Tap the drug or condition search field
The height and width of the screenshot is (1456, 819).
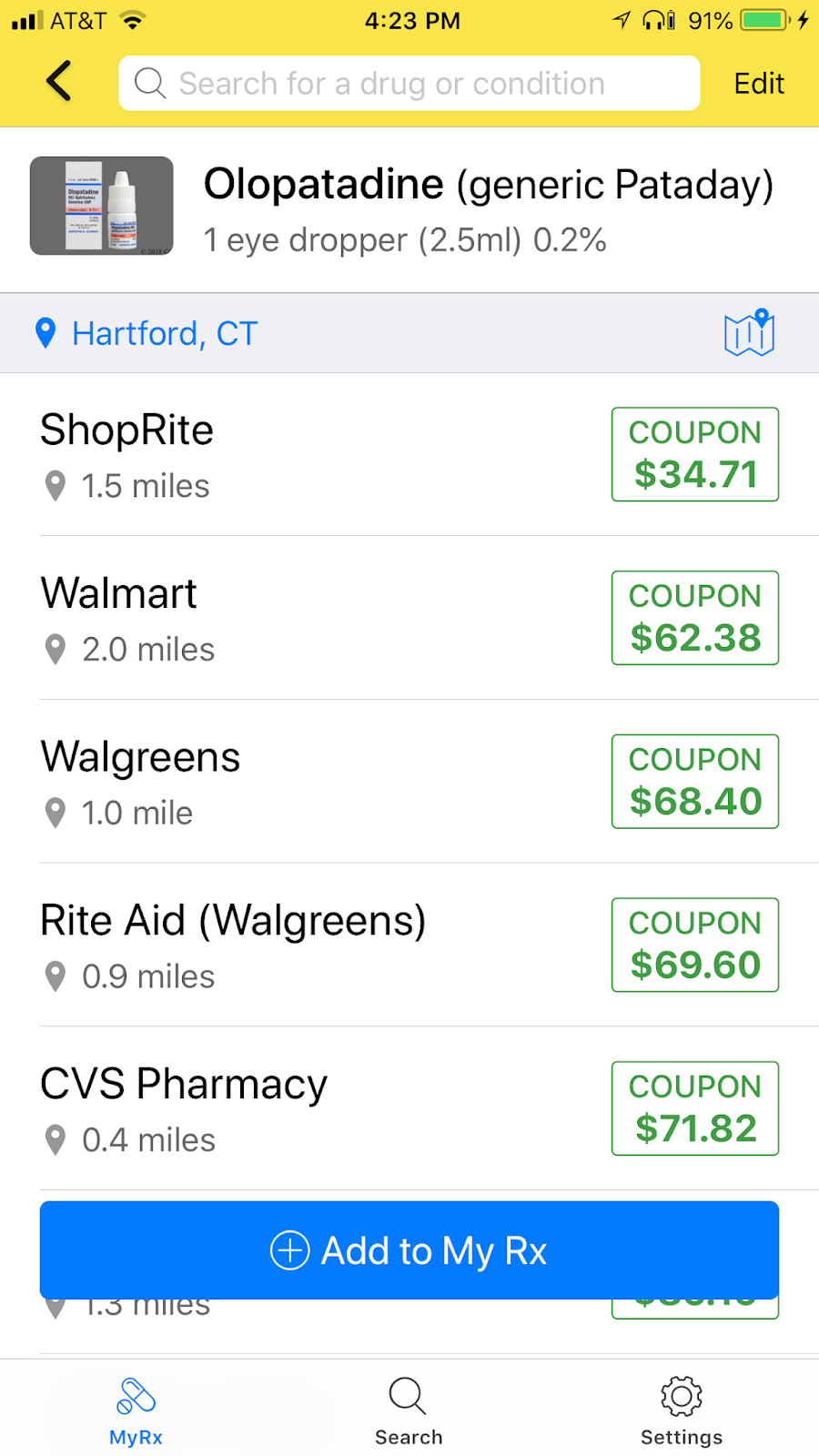click(409, 84)
